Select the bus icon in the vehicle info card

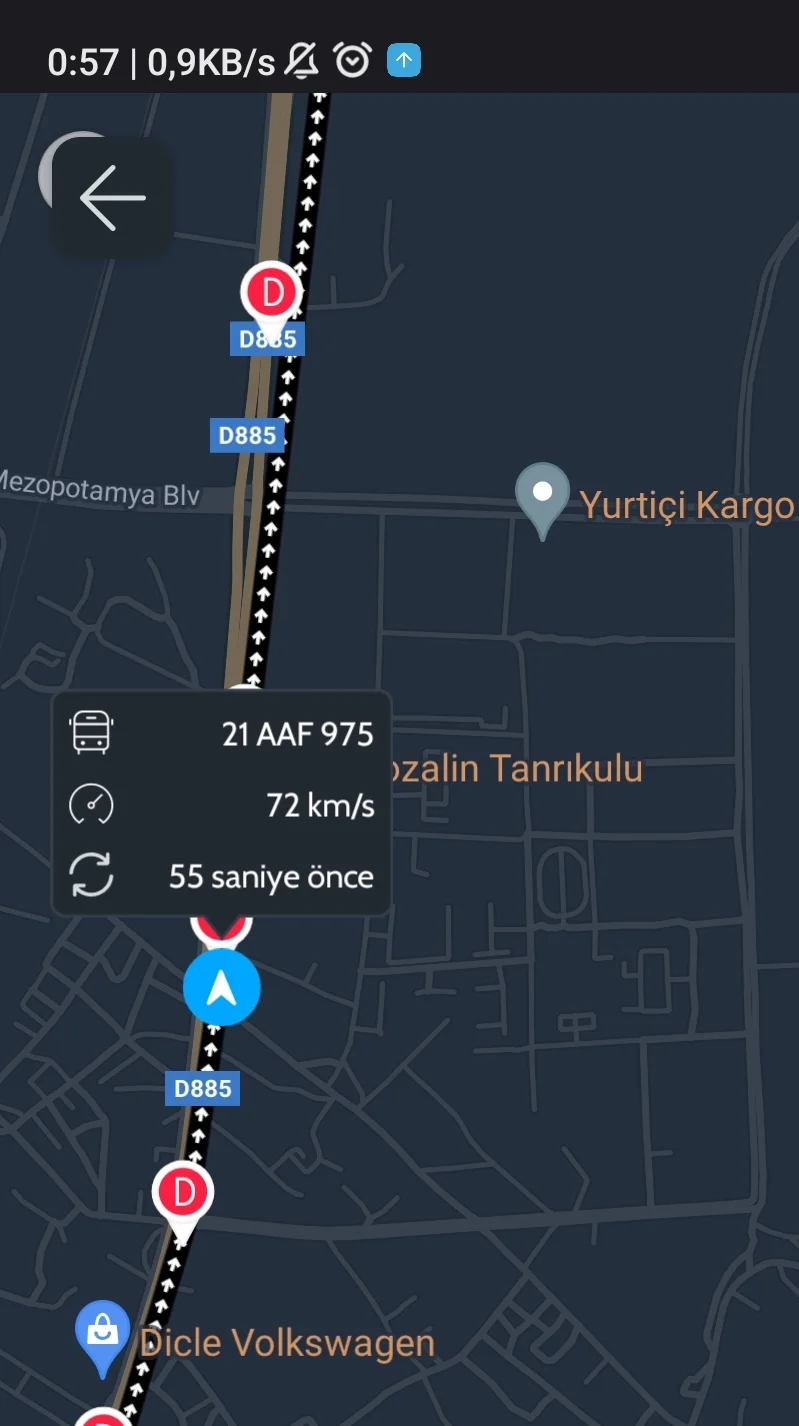tap(91, 732)
